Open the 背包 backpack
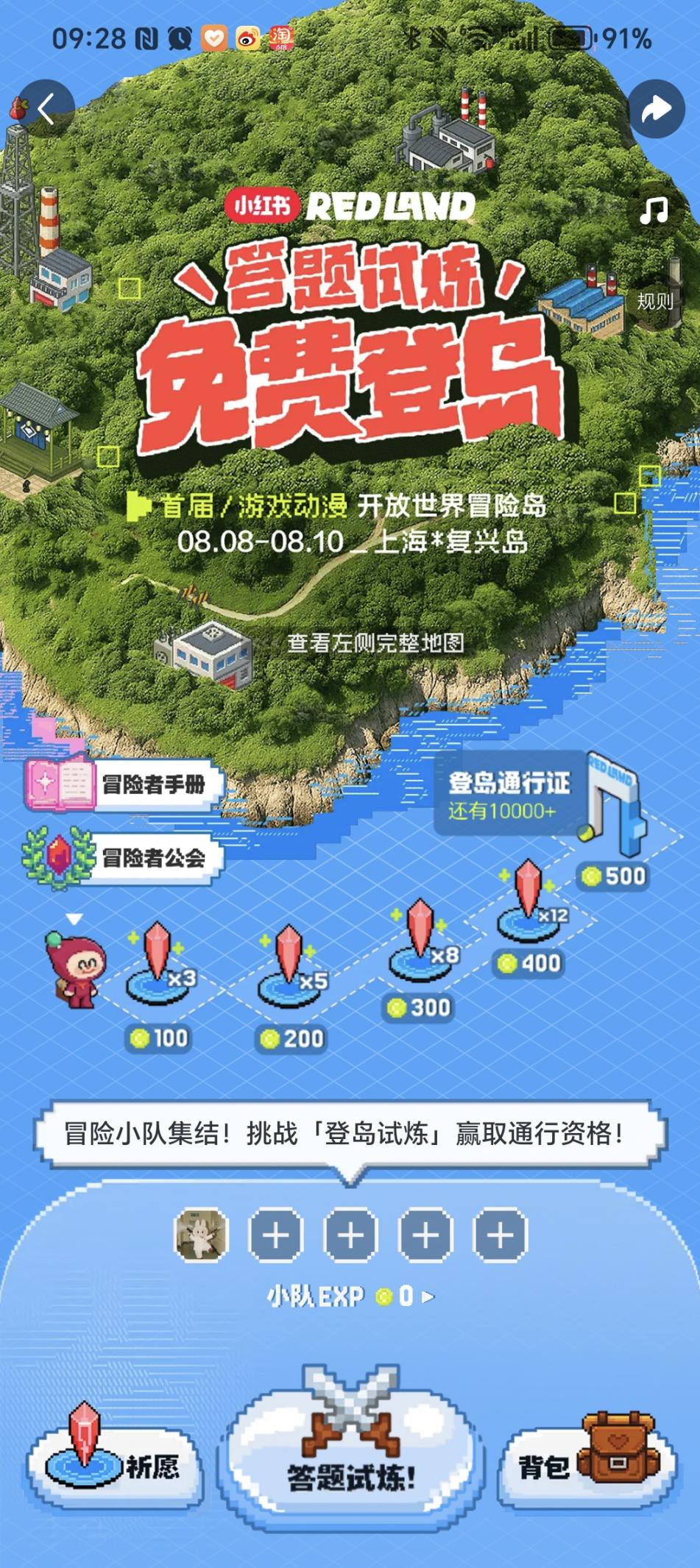The width and height of the screenshot is (700, 1568). tap(585, 1466)
